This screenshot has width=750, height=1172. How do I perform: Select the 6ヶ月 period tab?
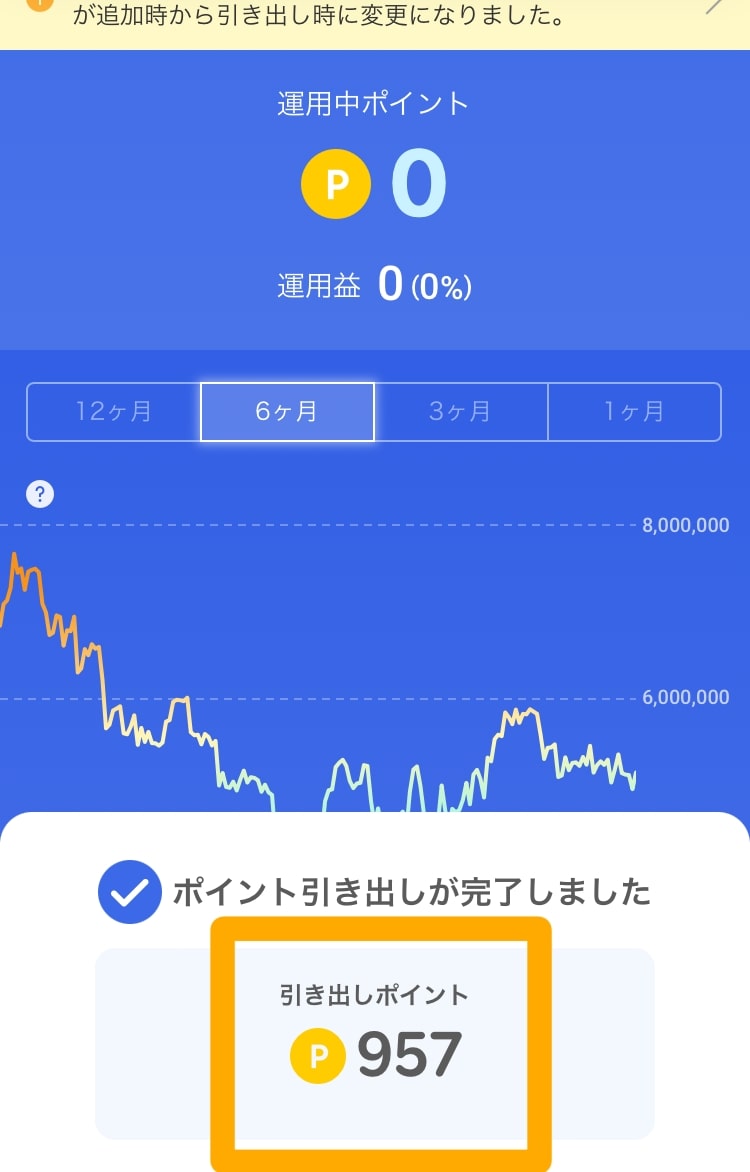(288, 412)
